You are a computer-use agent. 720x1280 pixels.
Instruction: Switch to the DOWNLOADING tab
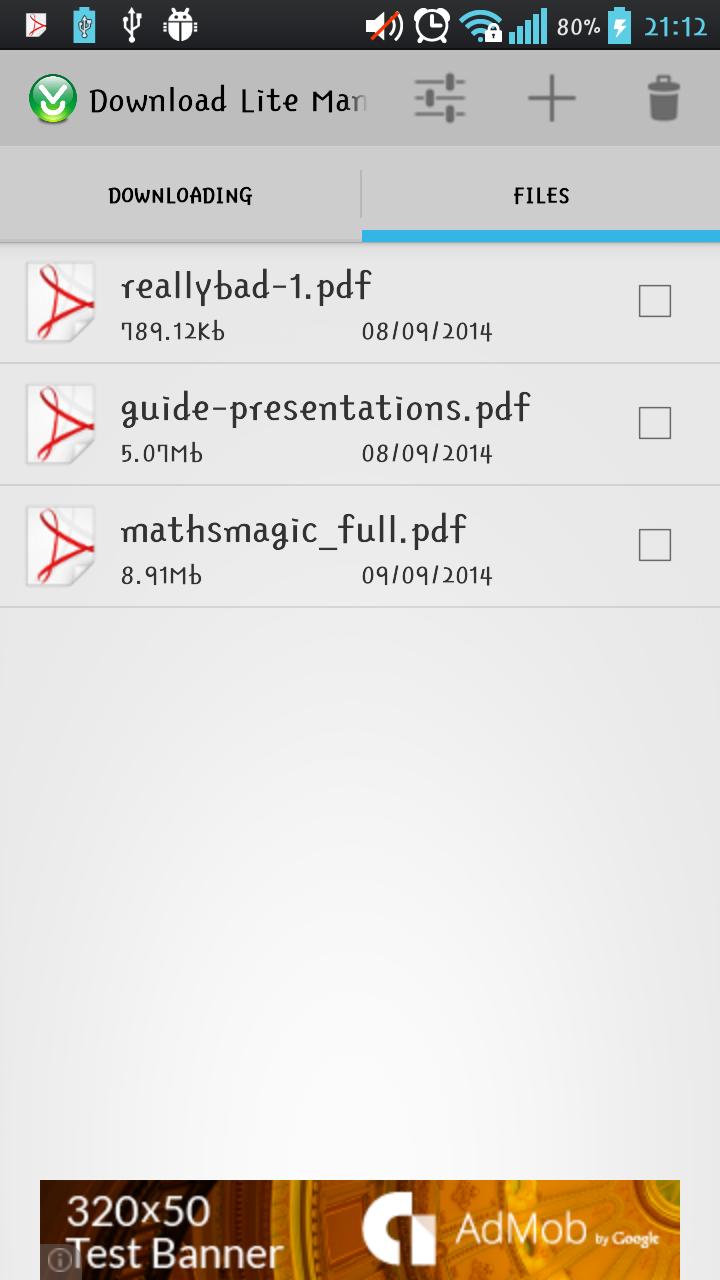[x=179, y=196]
